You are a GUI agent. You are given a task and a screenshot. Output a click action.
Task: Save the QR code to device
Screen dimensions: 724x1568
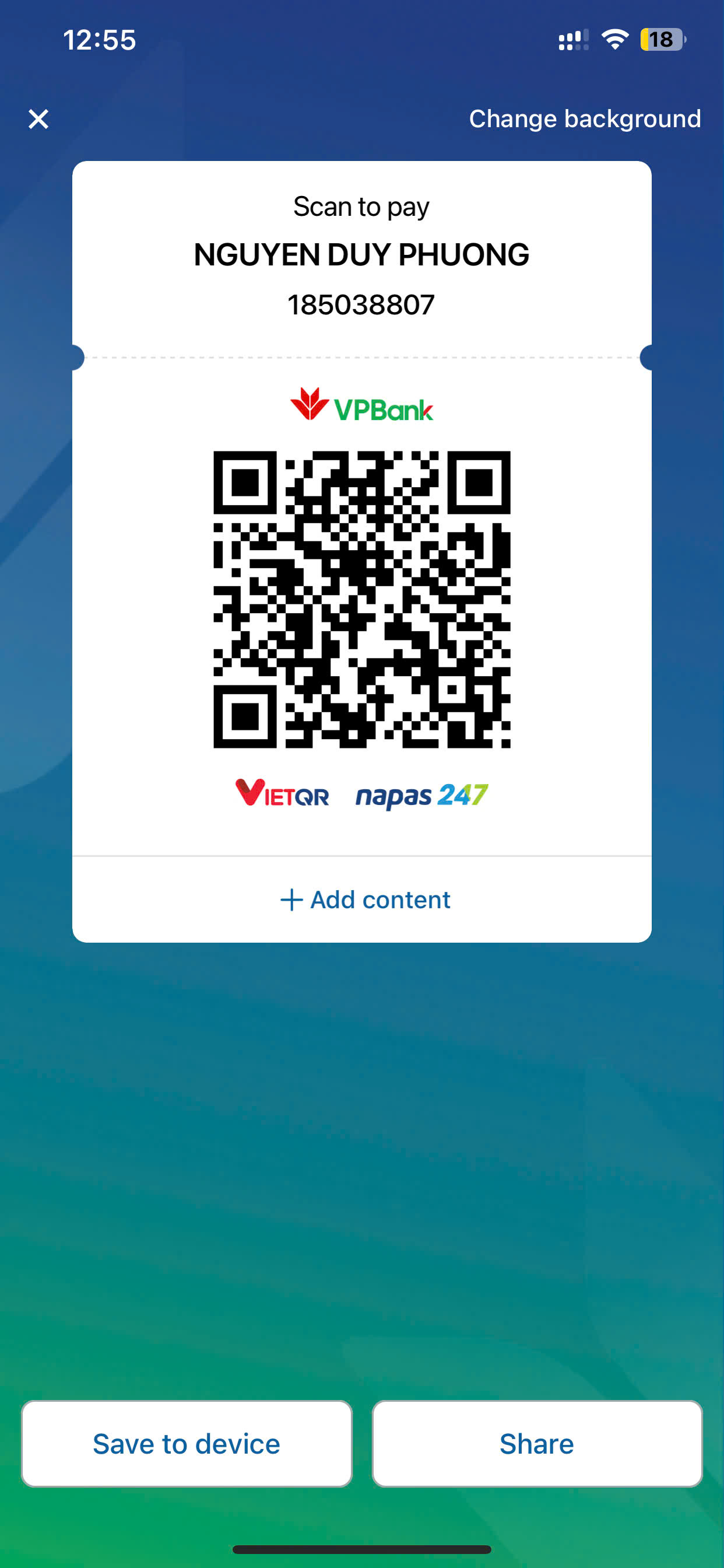point(187,1443)
